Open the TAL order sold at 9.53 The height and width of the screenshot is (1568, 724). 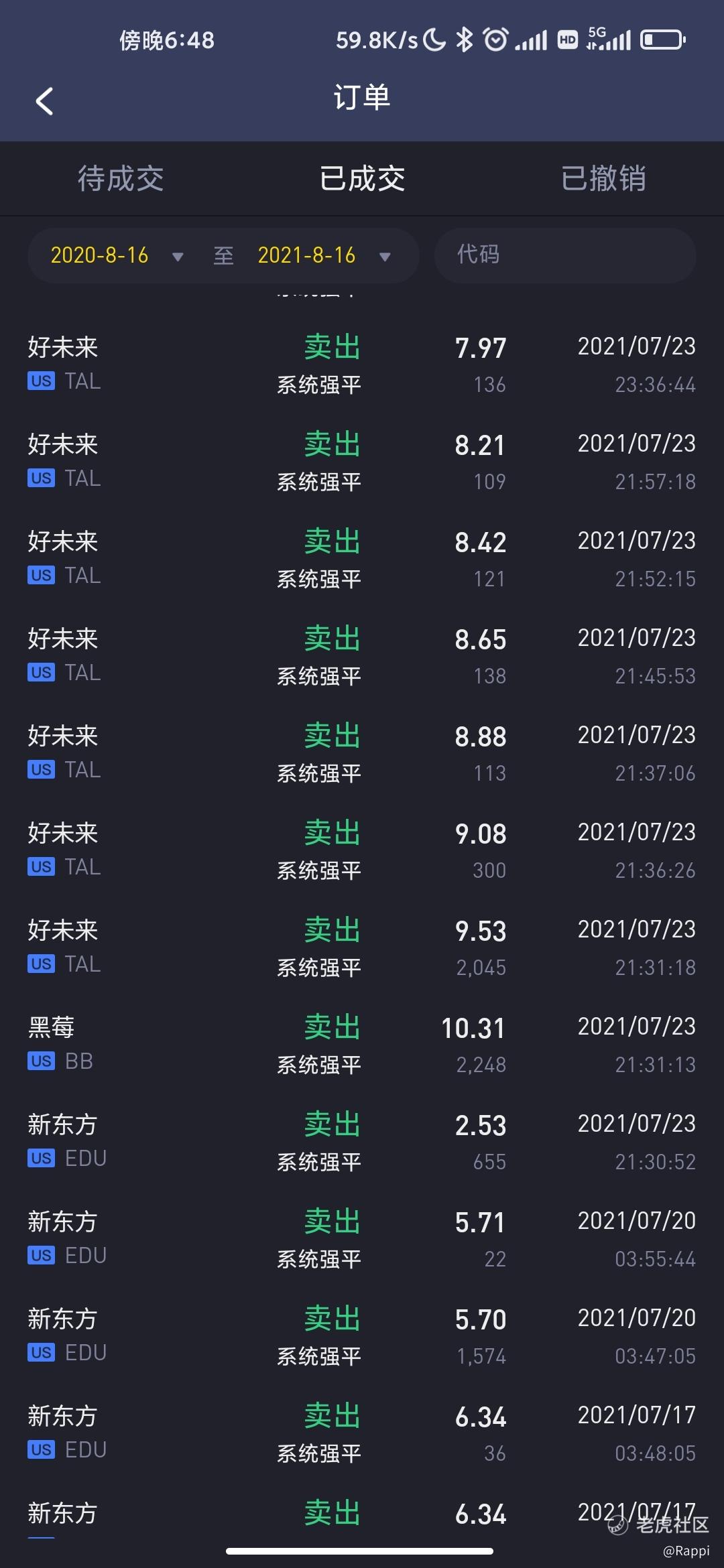coord(362,948)
